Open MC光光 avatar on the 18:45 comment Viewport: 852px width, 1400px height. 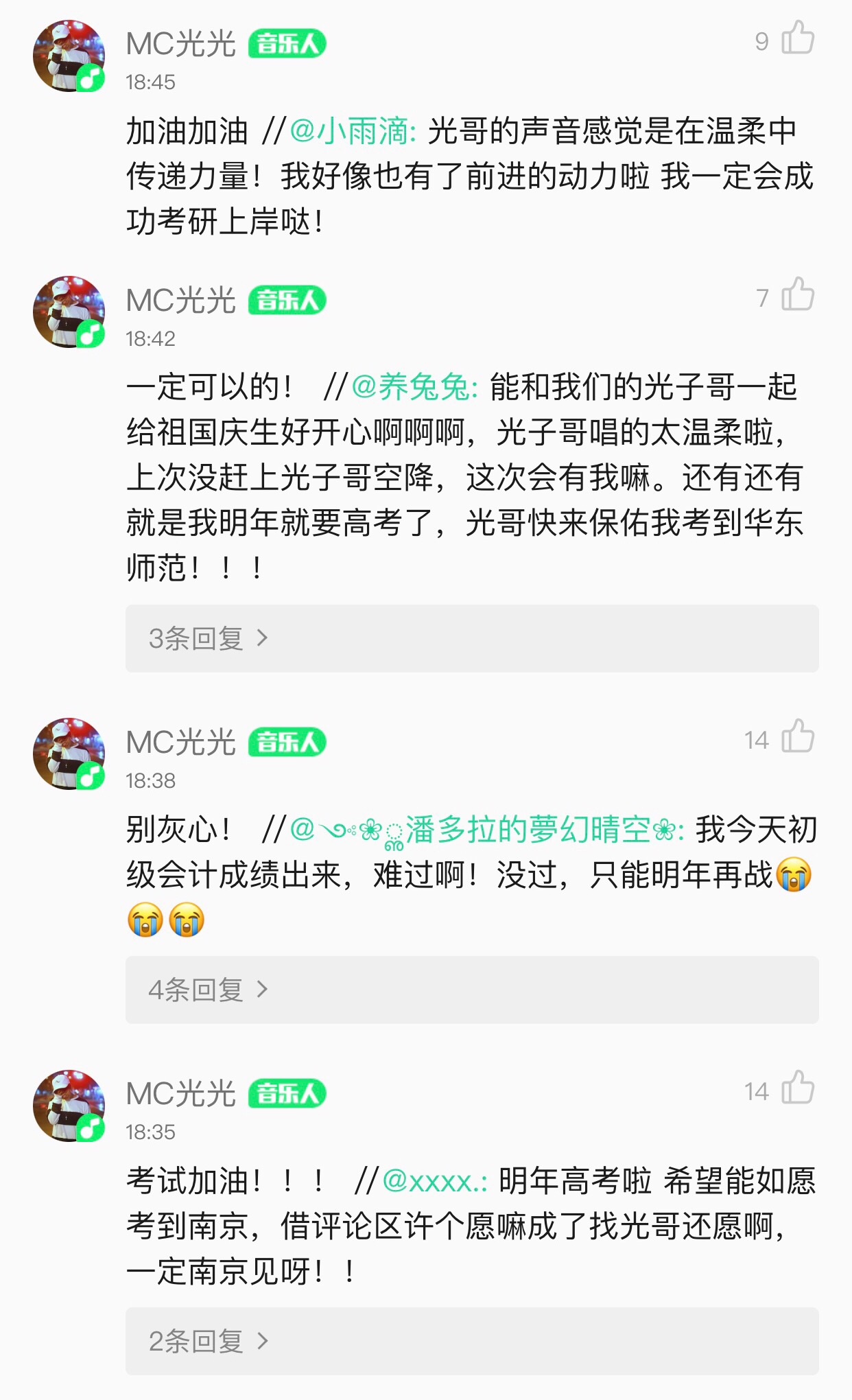click(x=69, y=56)
